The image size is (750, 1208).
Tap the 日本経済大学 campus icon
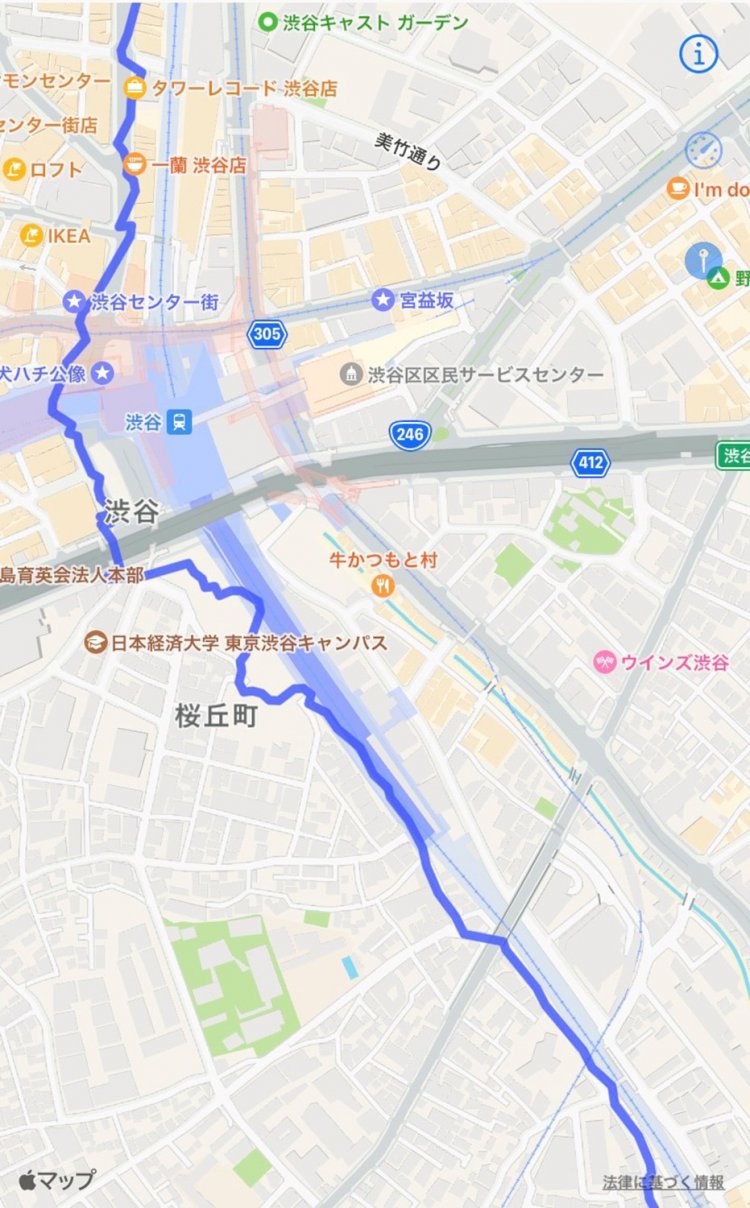tap(94, 644)
